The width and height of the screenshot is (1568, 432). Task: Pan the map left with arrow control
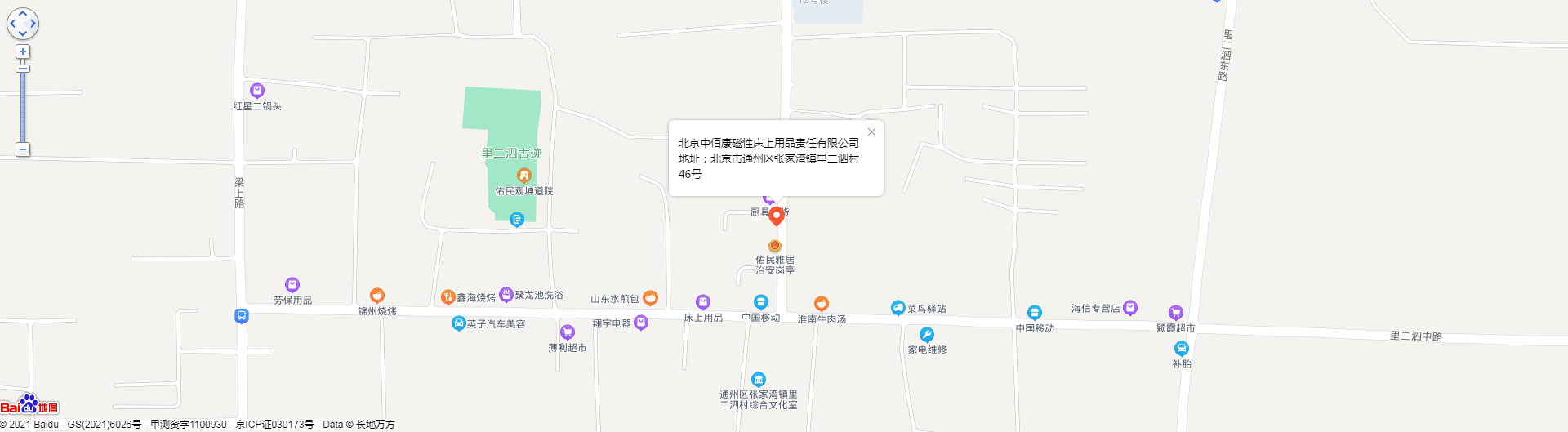[x=13, y=24]
